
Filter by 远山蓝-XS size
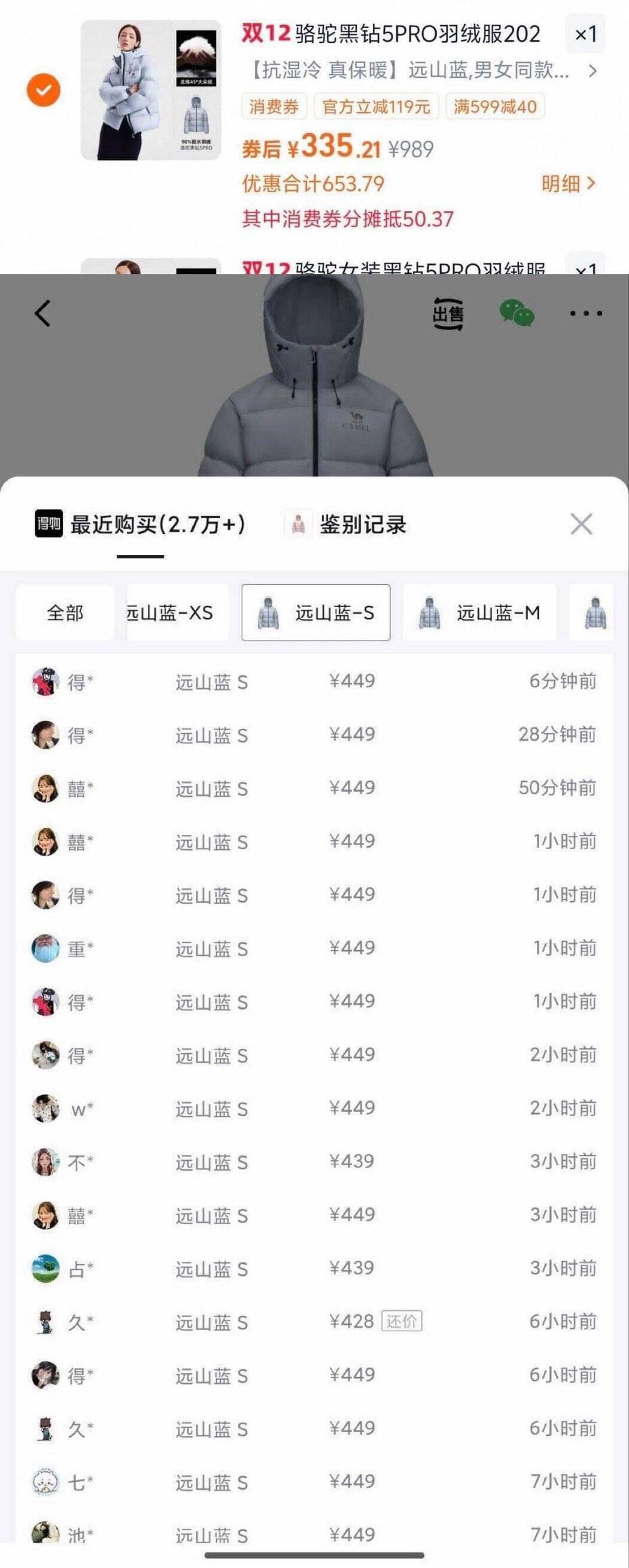tap(177, 612)
